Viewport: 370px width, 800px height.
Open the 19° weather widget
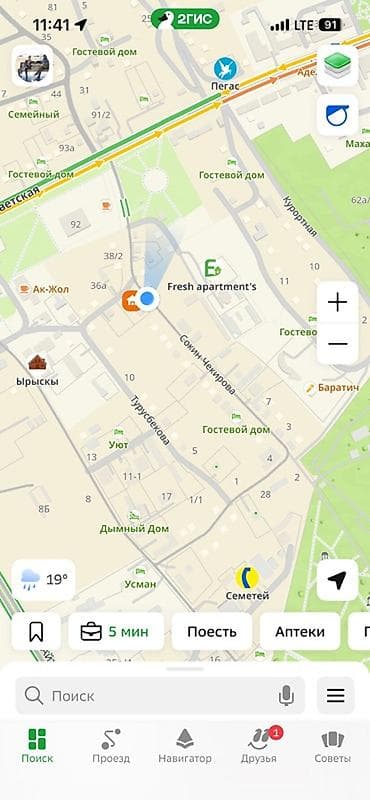[x=44, y=580]
